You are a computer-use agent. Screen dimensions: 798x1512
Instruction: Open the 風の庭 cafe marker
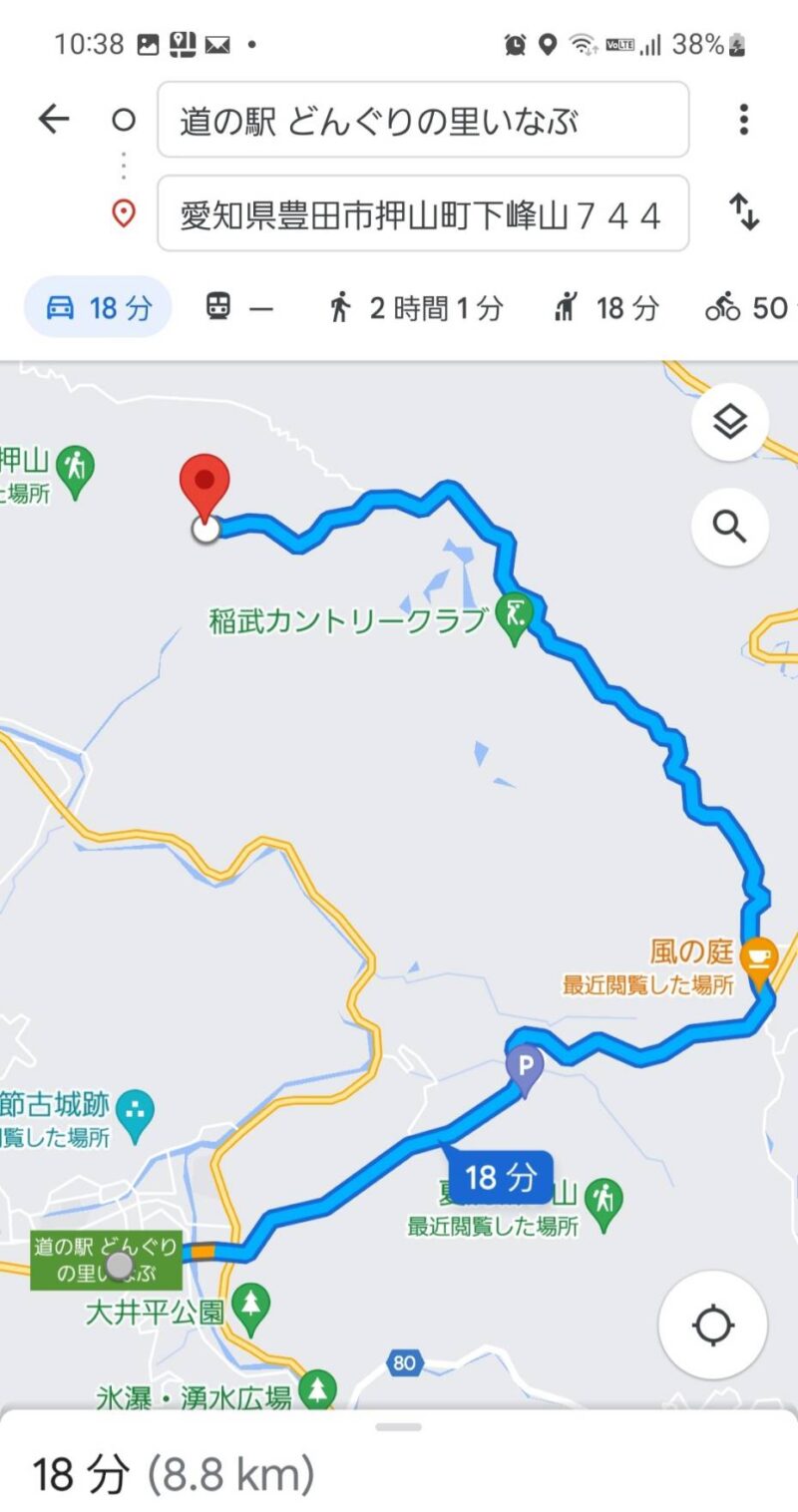[759, 955]
